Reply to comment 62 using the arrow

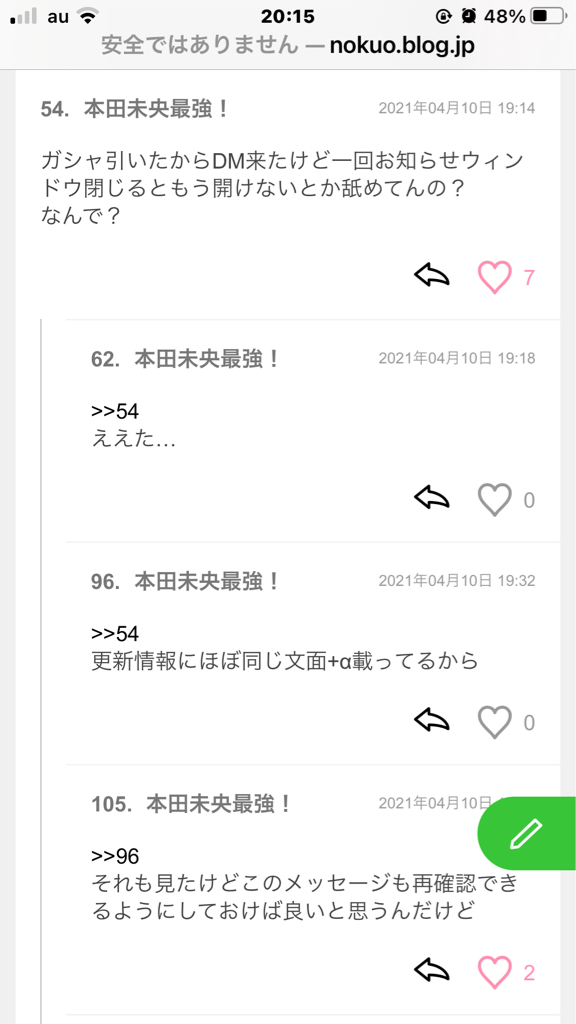(x=432, y=499)
